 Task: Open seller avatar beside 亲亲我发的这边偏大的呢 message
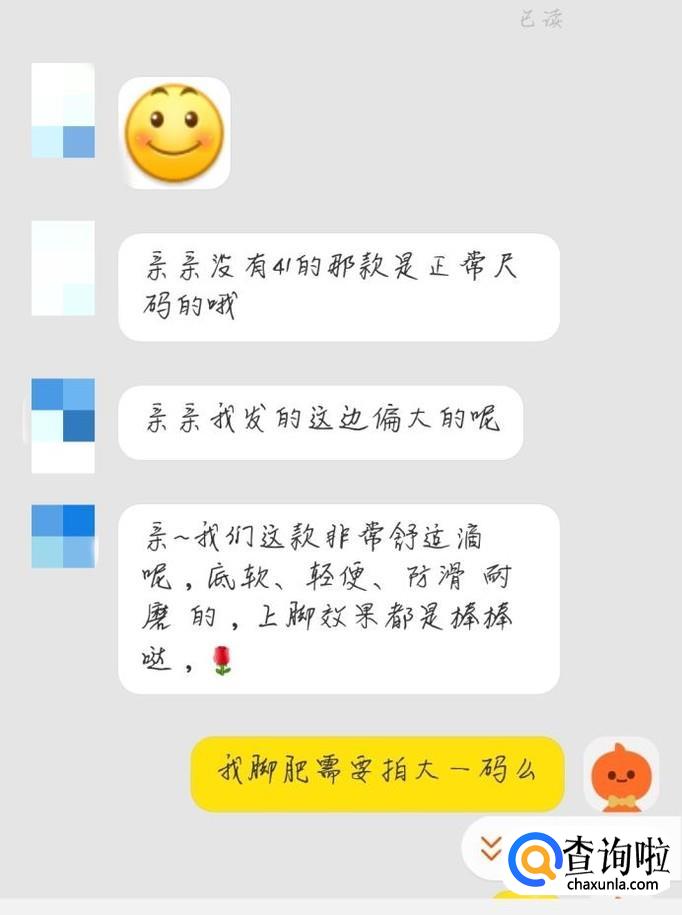[x=63, y=424]
